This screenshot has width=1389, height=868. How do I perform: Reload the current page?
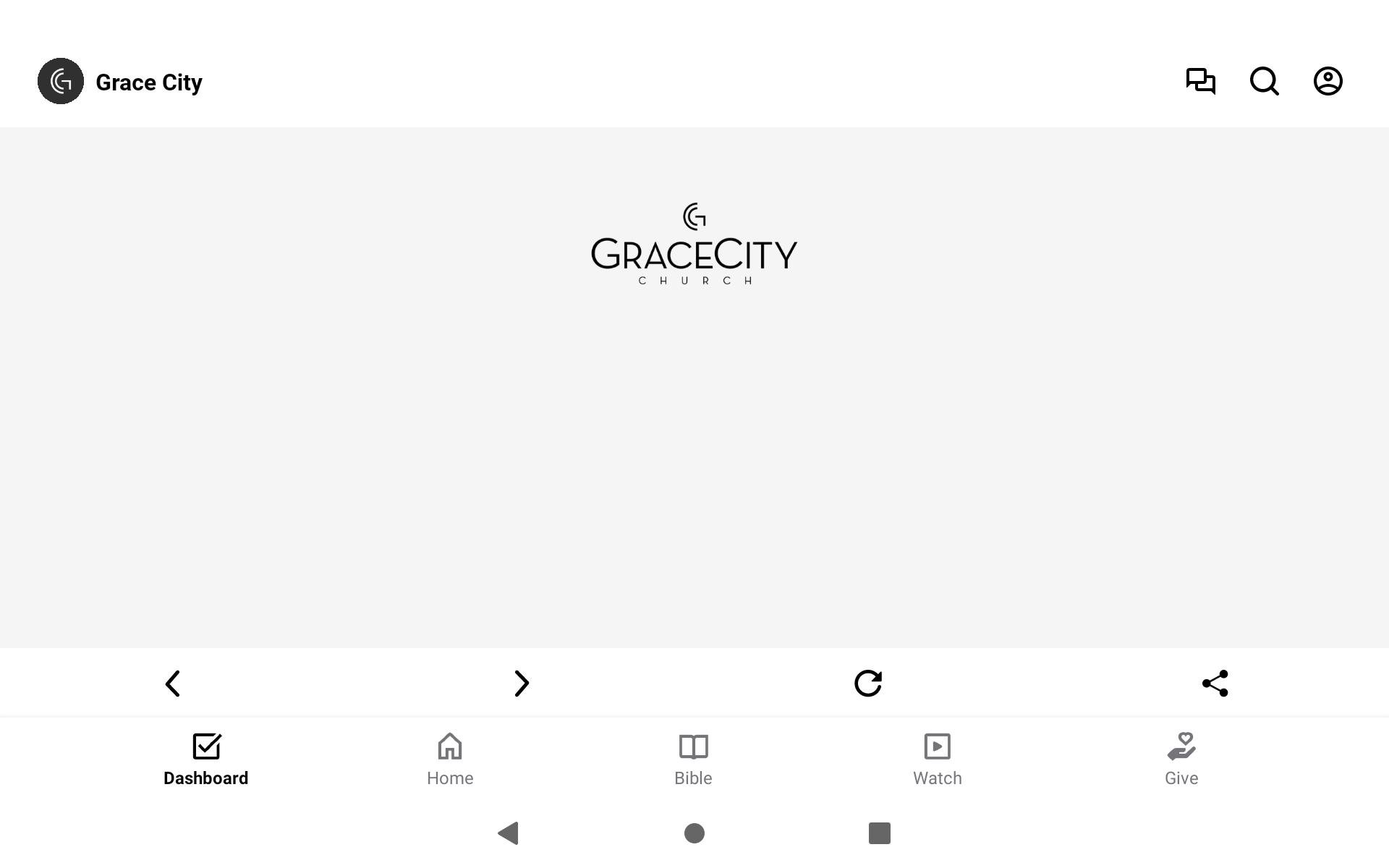pyautogui.click(x=867, y=683)
